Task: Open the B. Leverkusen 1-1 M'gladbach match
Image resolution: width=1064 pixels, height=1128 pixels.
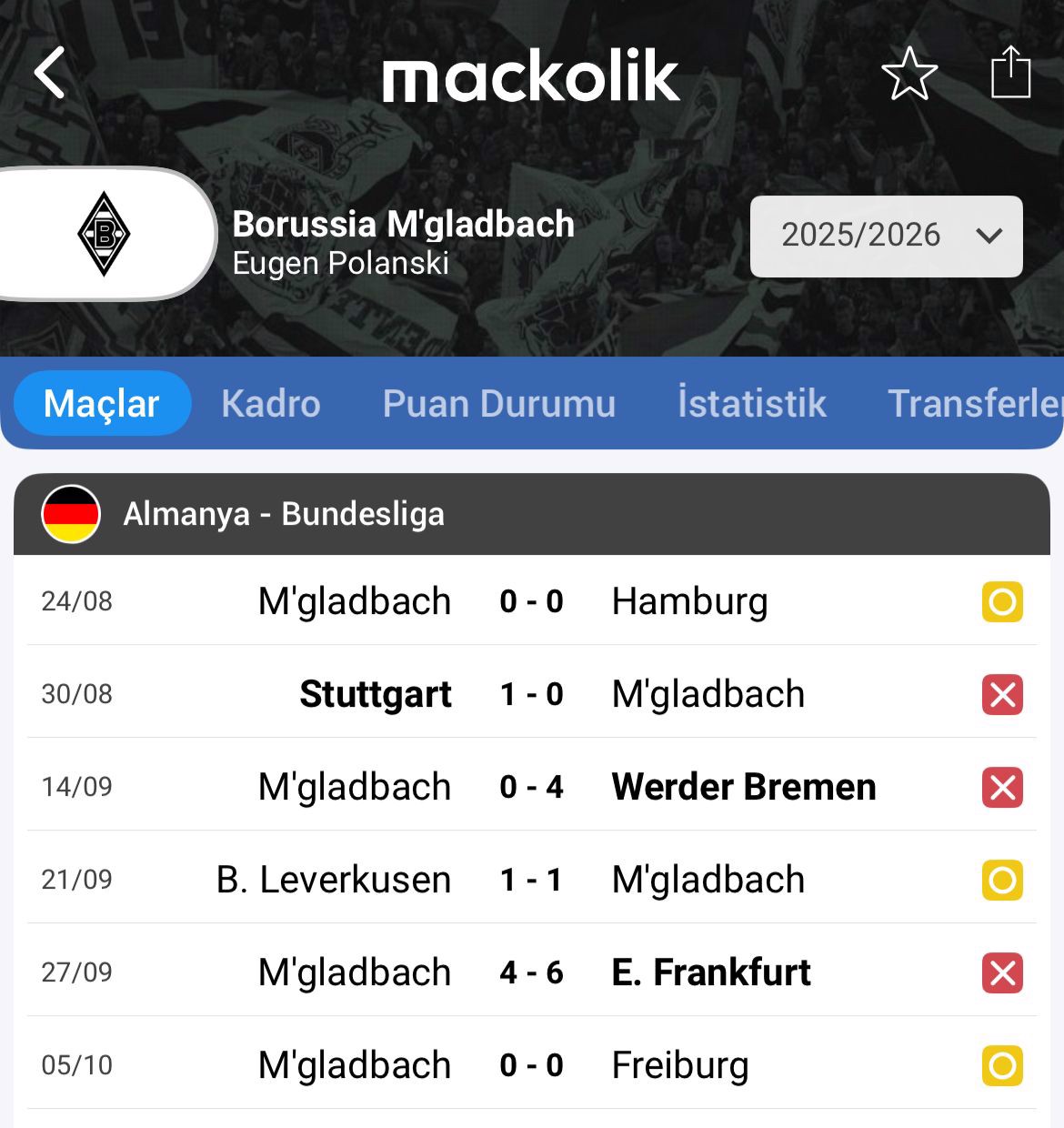Action: [x=531, y=880]
